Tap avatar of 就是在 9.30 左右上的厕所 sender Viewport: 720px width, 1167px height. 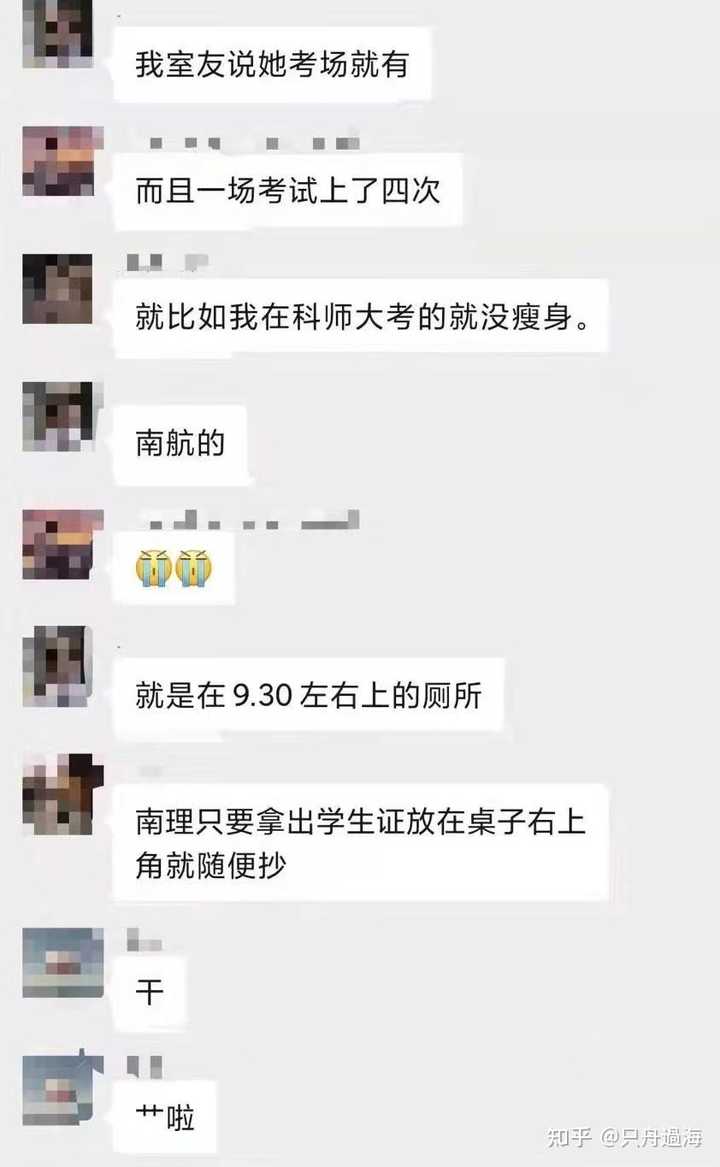pos(59,666)
